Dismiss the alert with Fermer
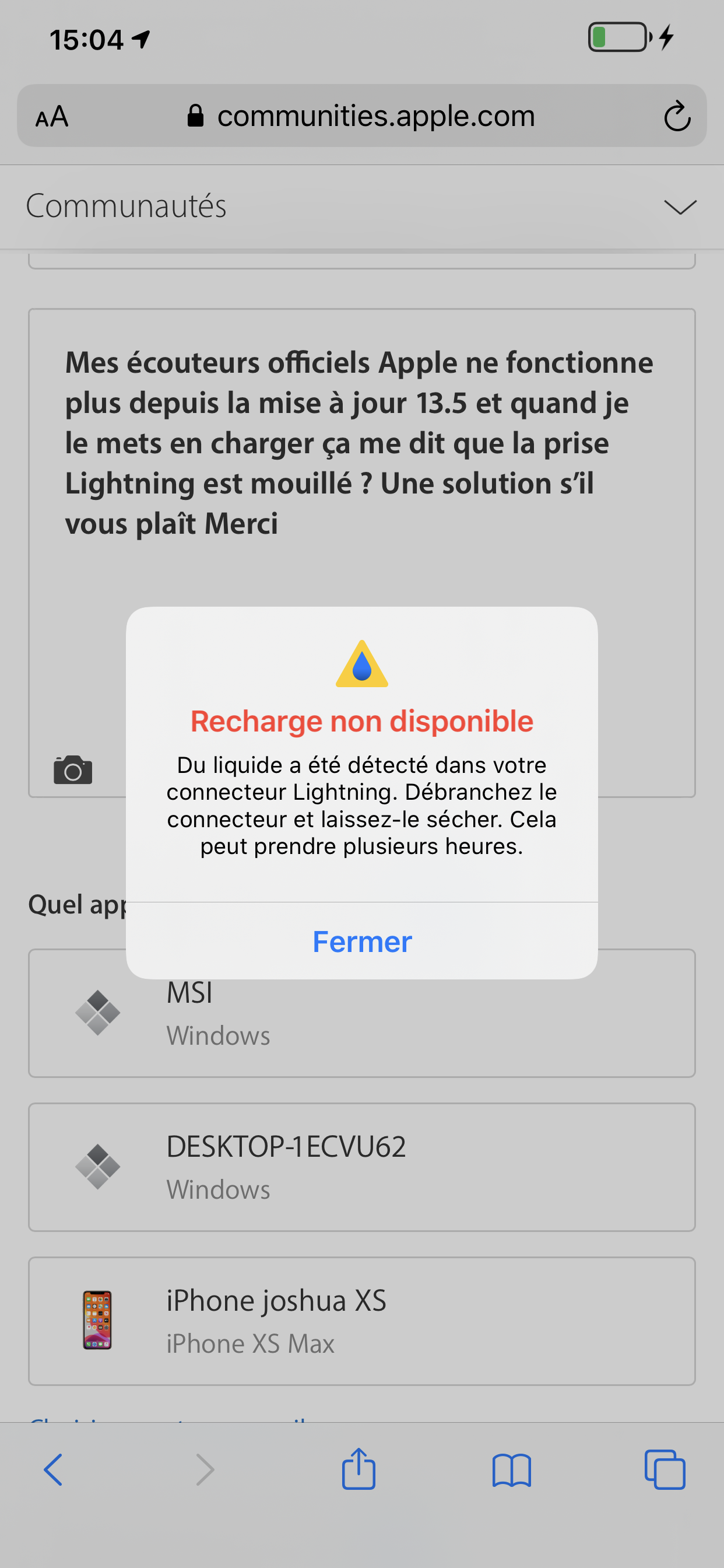 click(x=362, y=942)
